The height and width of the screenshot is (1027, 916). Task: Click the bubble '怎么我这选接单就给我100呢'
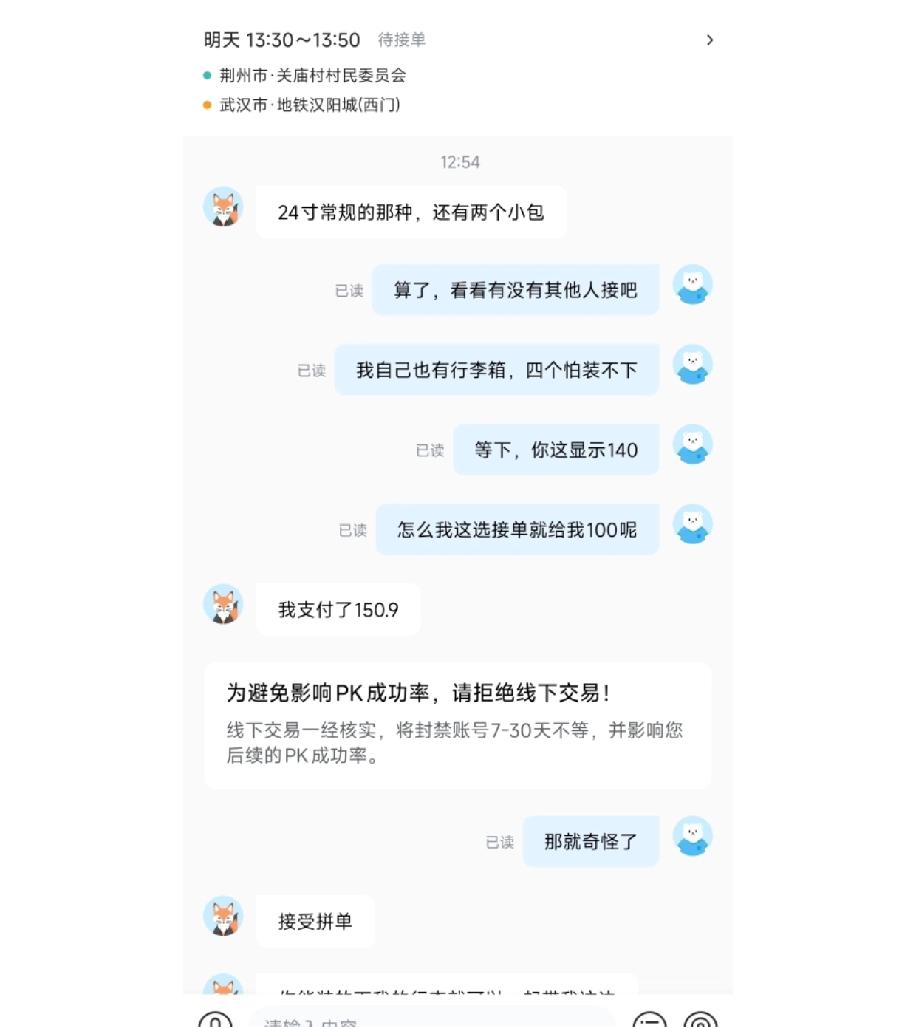(517, 529)
